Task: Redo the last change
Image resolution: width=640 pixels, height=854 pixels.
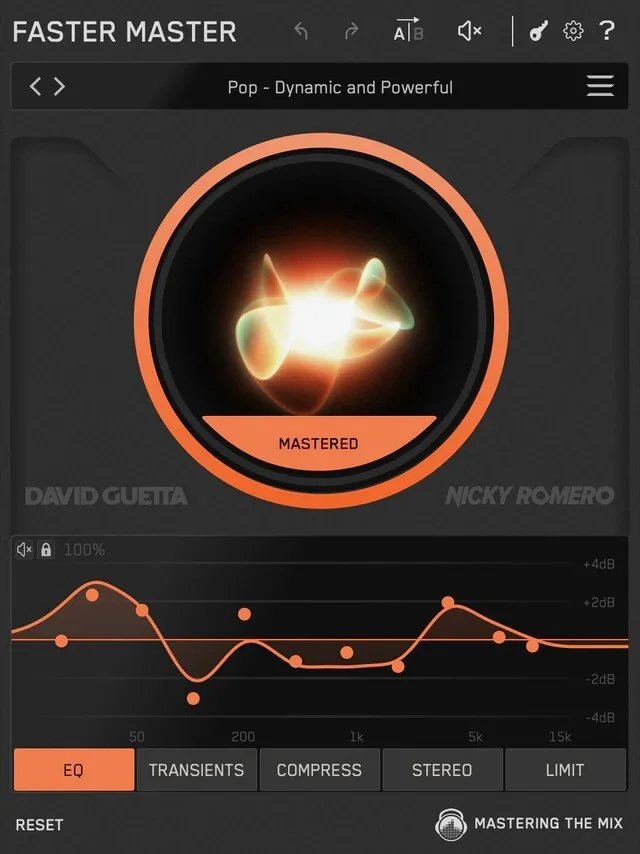Action: (351, 31)
